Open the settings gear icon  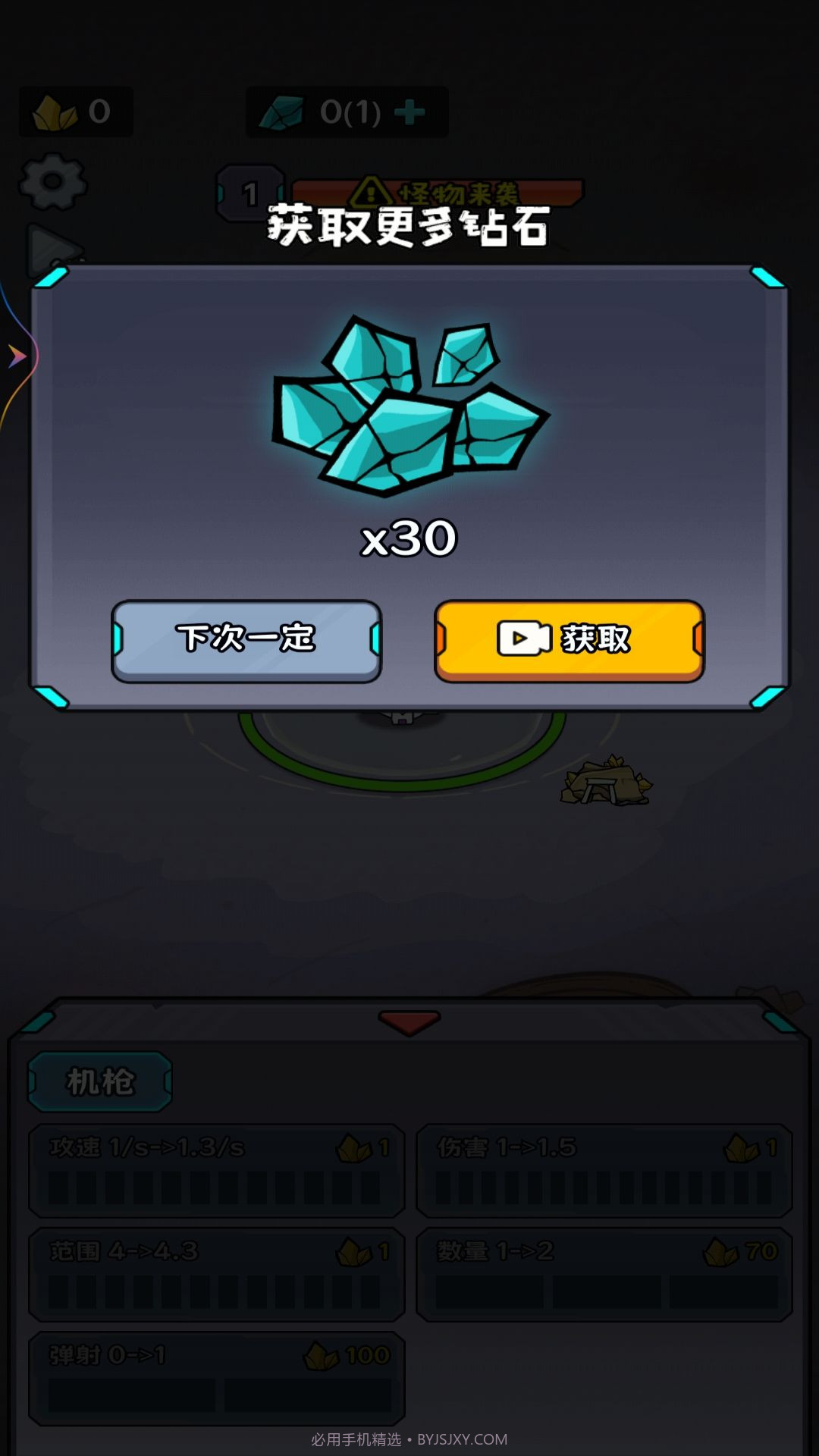[x=52, y=182]
